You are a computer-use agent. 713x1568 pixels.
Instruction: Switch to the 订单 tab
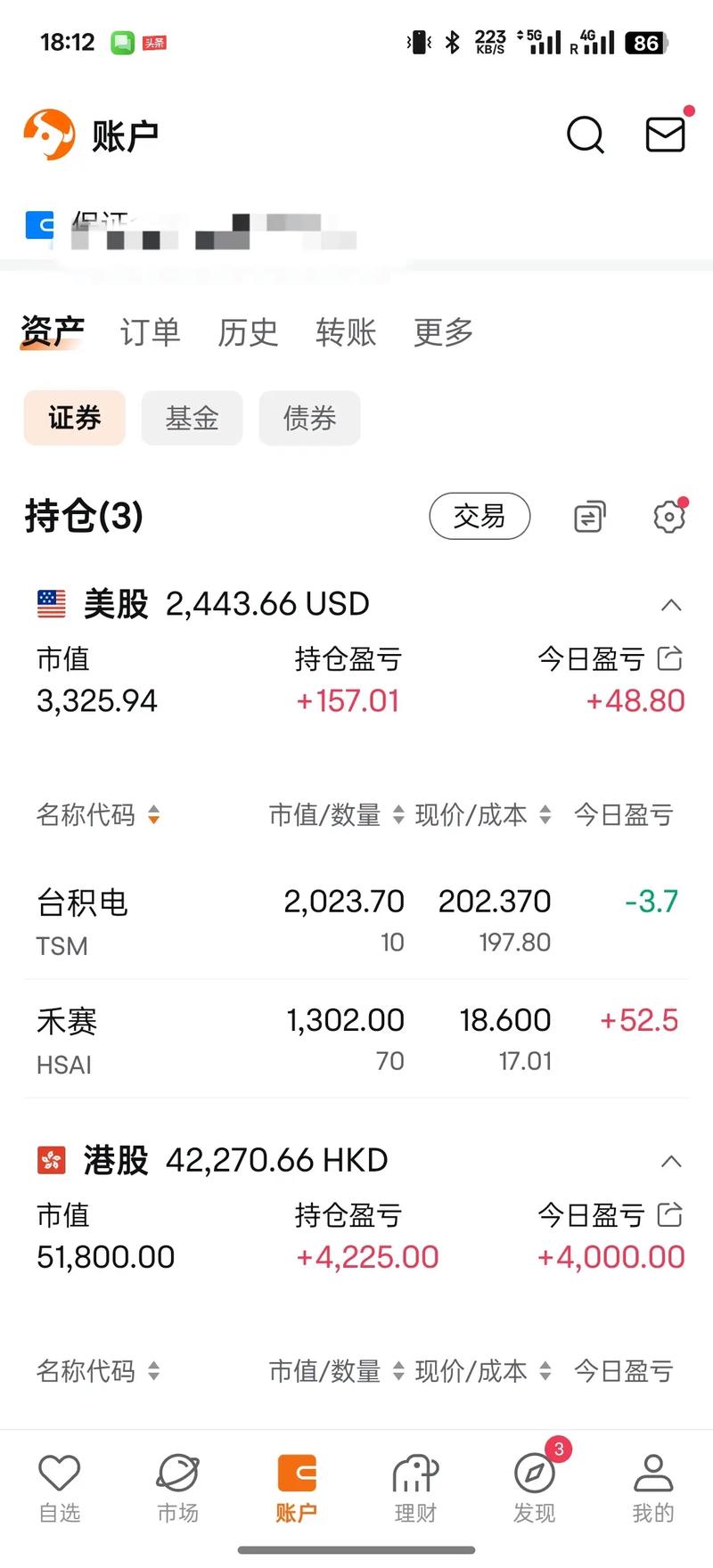tap(151, 331)
